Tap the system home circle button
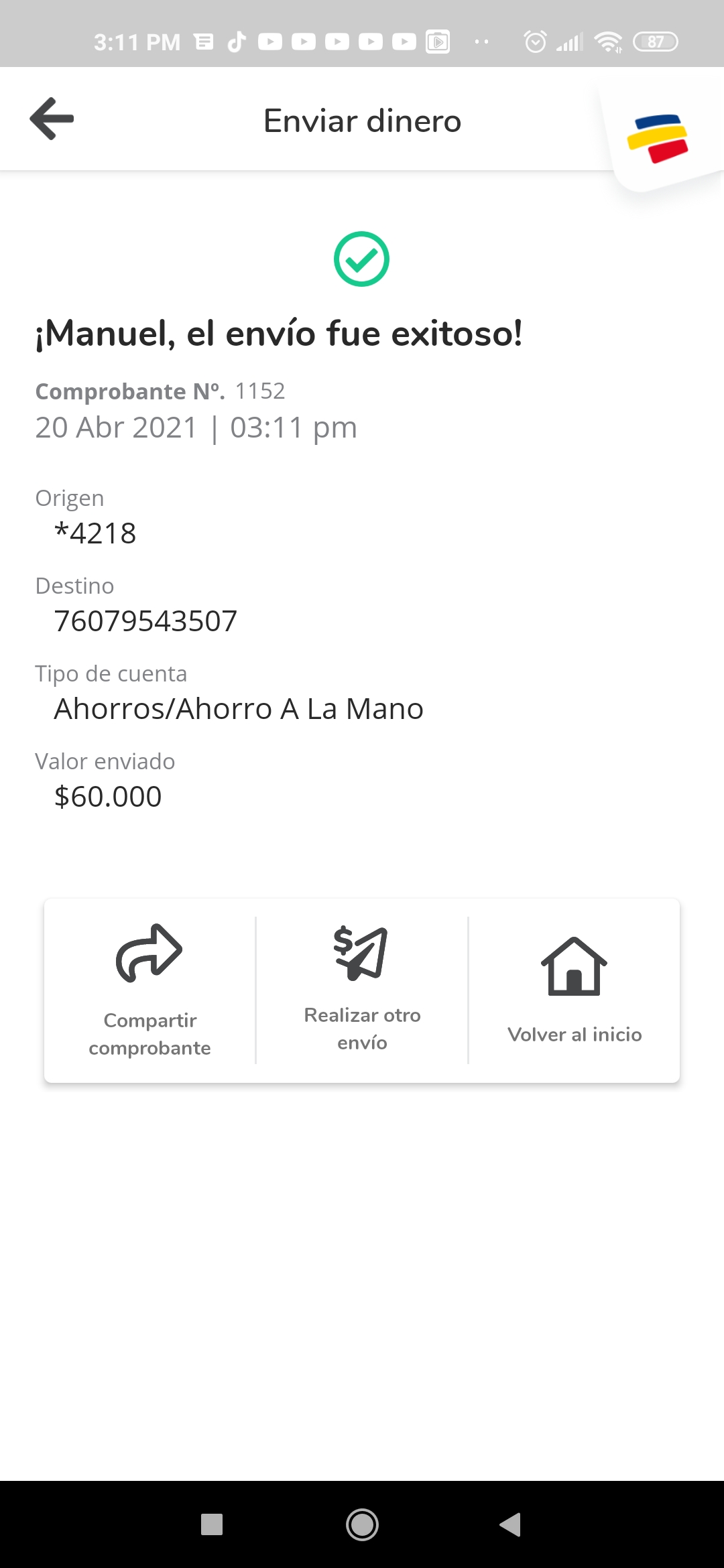The height and width of the screenshot is (1568, 724). pos(362,1524)
